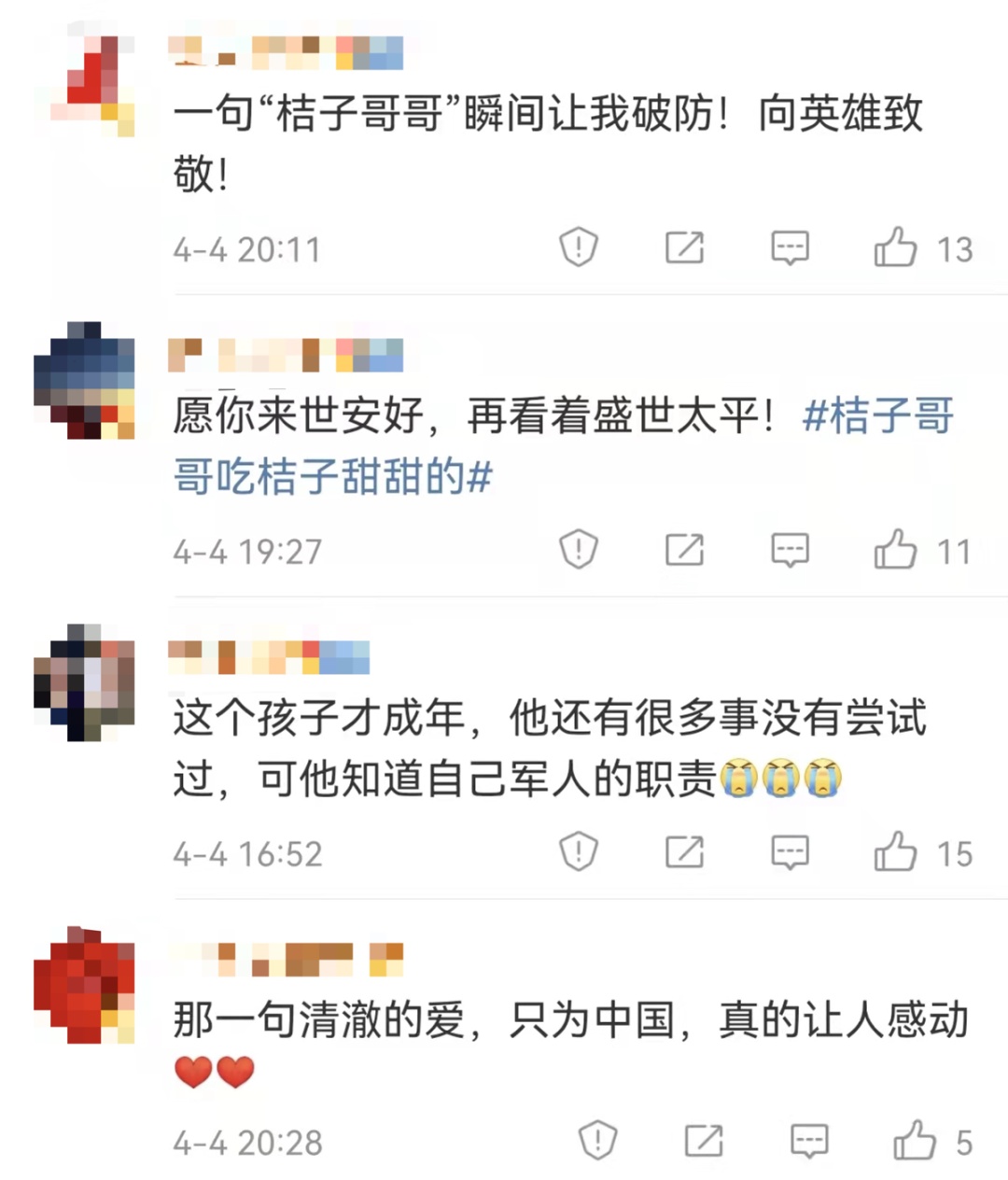Report the comment posted at 4-4 16:52
Viewport: 1008px width, 1180px height.
(x=578, y=852)
